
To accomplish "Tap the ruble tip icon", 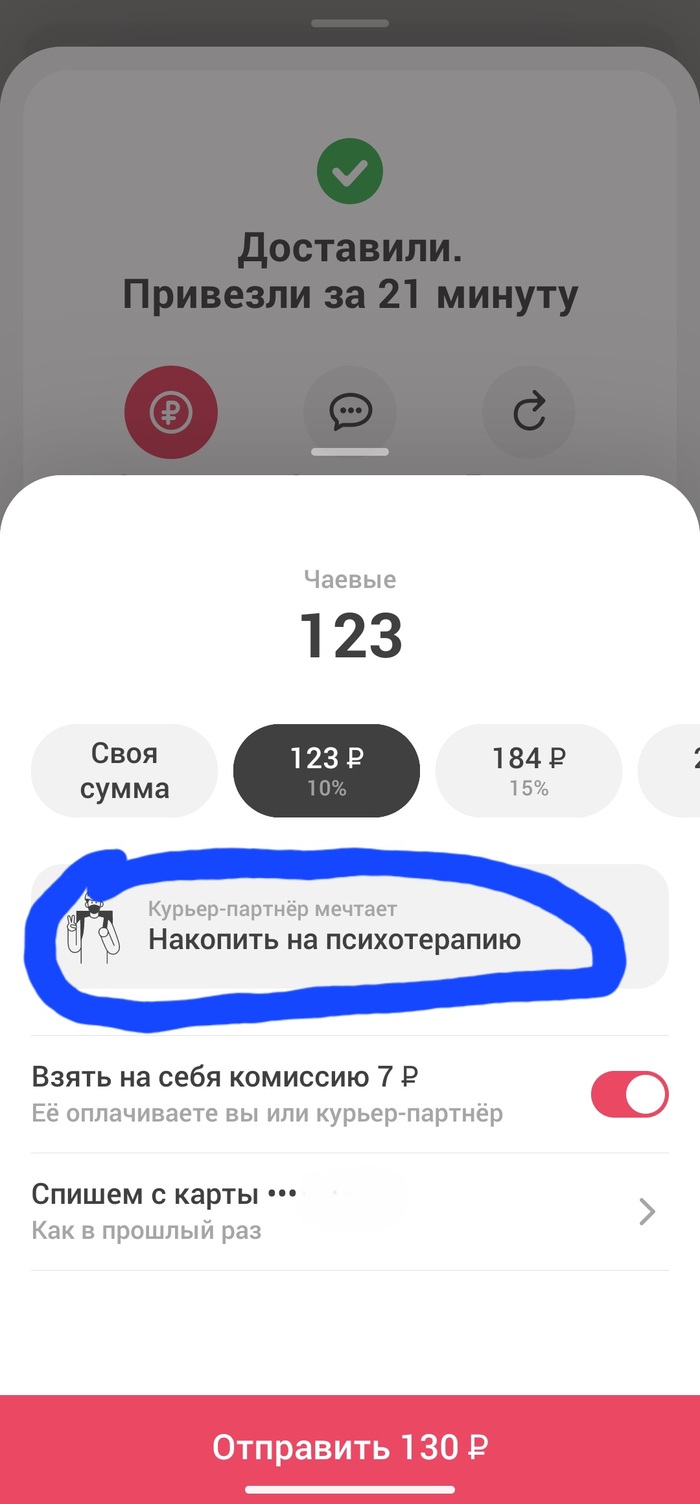I will 170,412.
